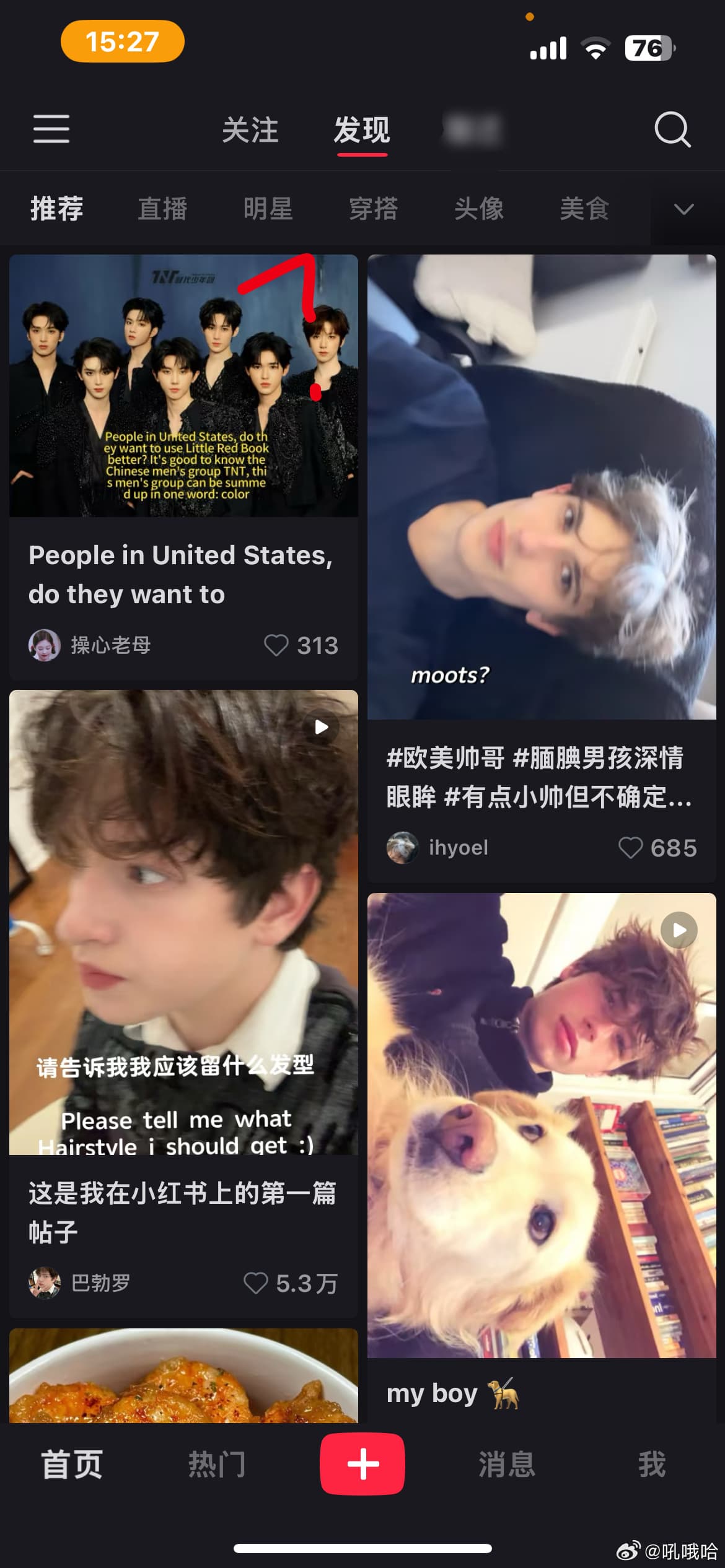Screen dimensions: 725x1568
Task: Open the "my boy" dog video post
Action: coord(542,1125)
